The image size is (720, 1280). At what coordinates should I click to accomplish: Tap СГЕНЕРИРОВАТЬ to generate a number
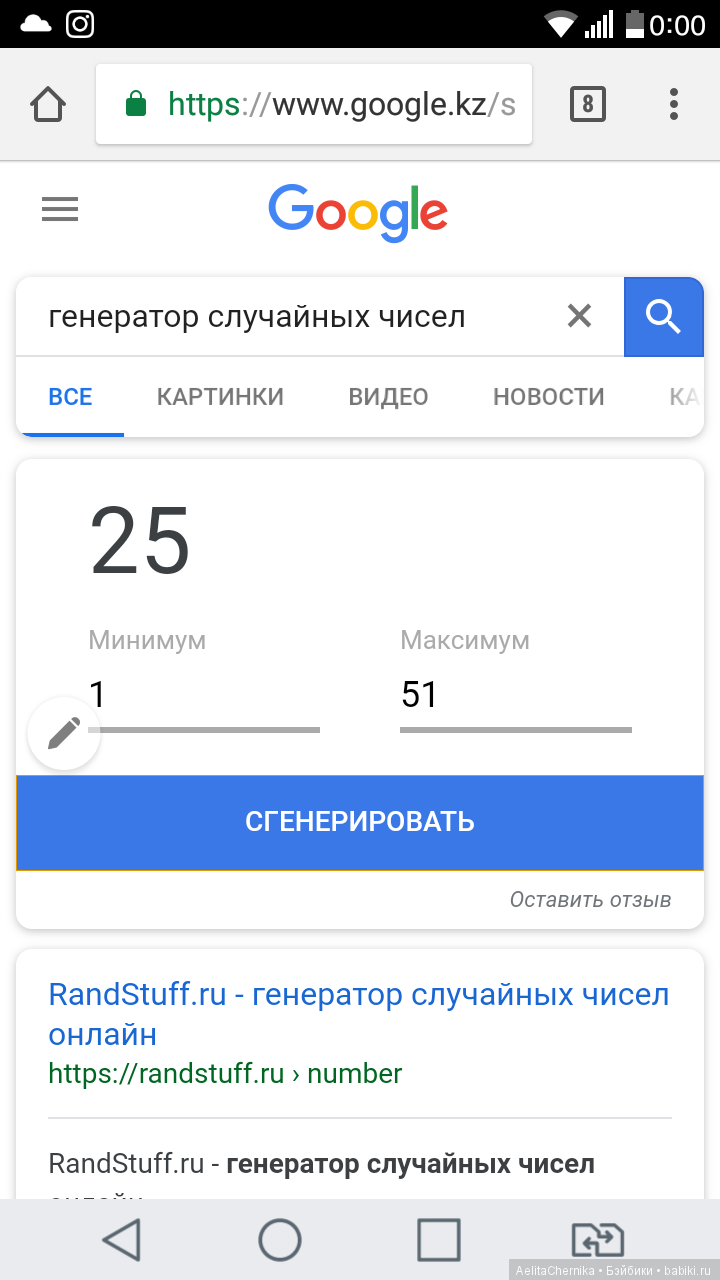360,822
